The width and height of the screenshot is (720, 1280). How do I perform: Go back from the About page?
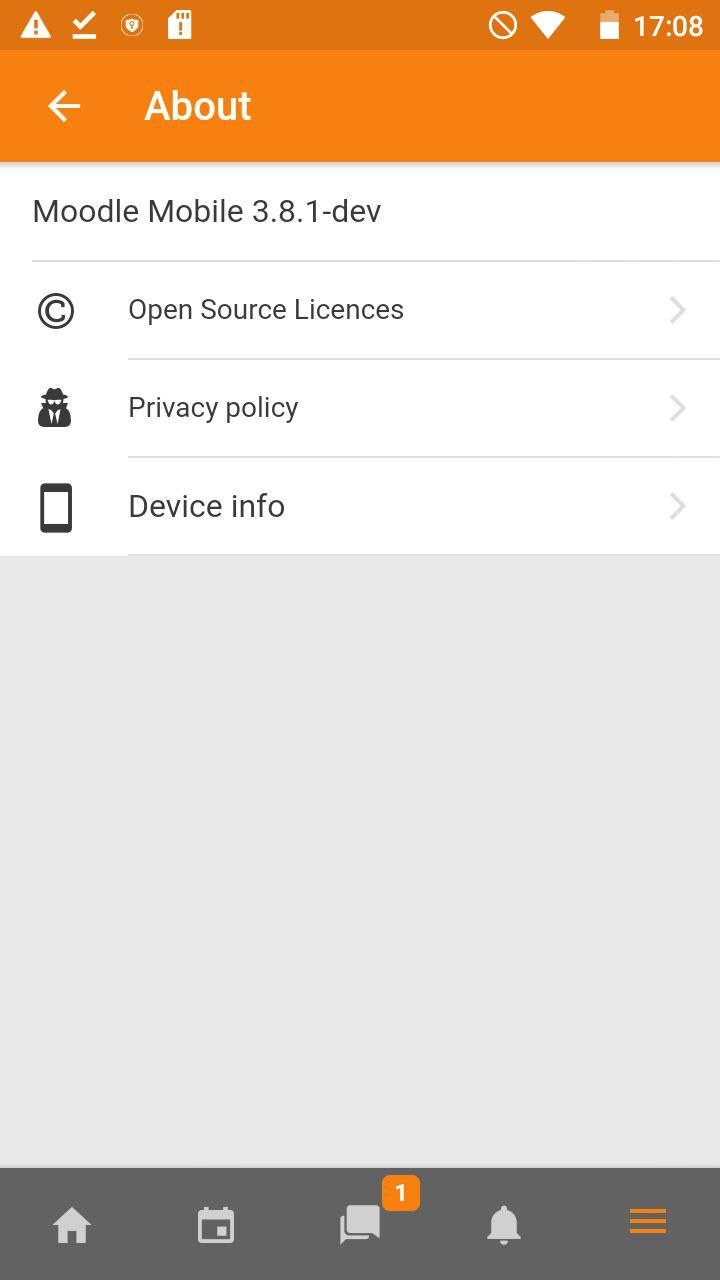[x=64, y=106]
